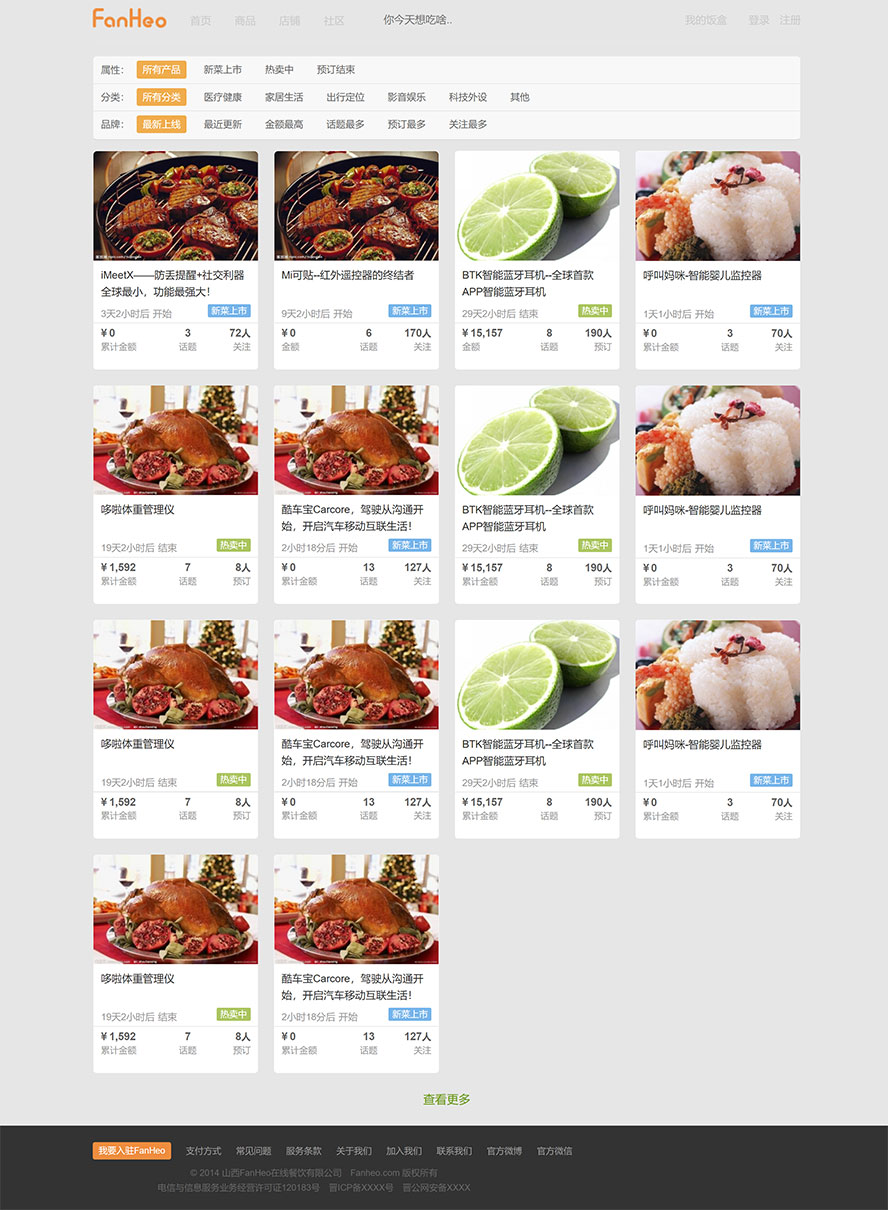This screenshot has width=888, height=1210.
Task: Open 我的饭盒 in the header
Action: pyautogui.click(x=706, y=20)
